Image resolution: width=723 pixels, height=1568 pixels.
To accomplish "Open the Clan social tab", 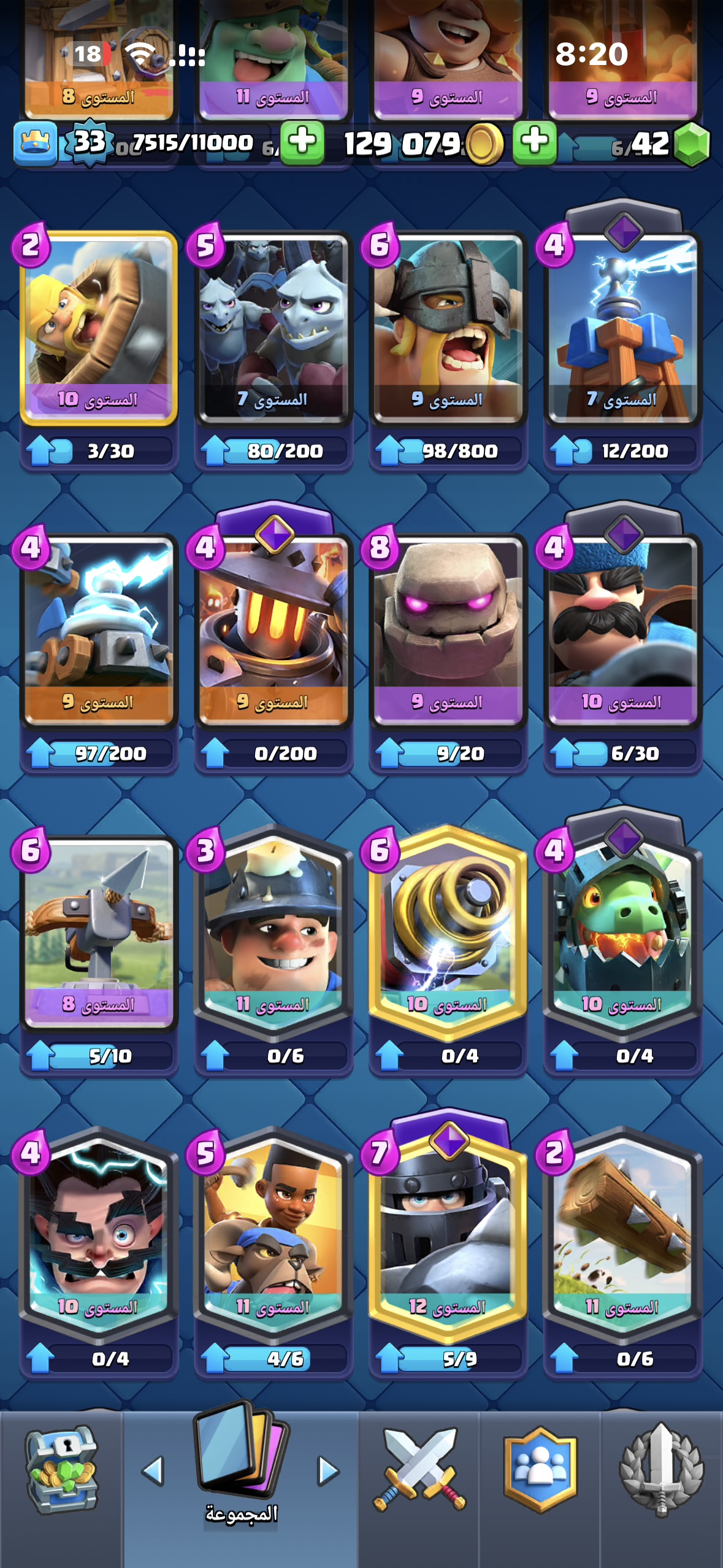I will coord(540,1469).
